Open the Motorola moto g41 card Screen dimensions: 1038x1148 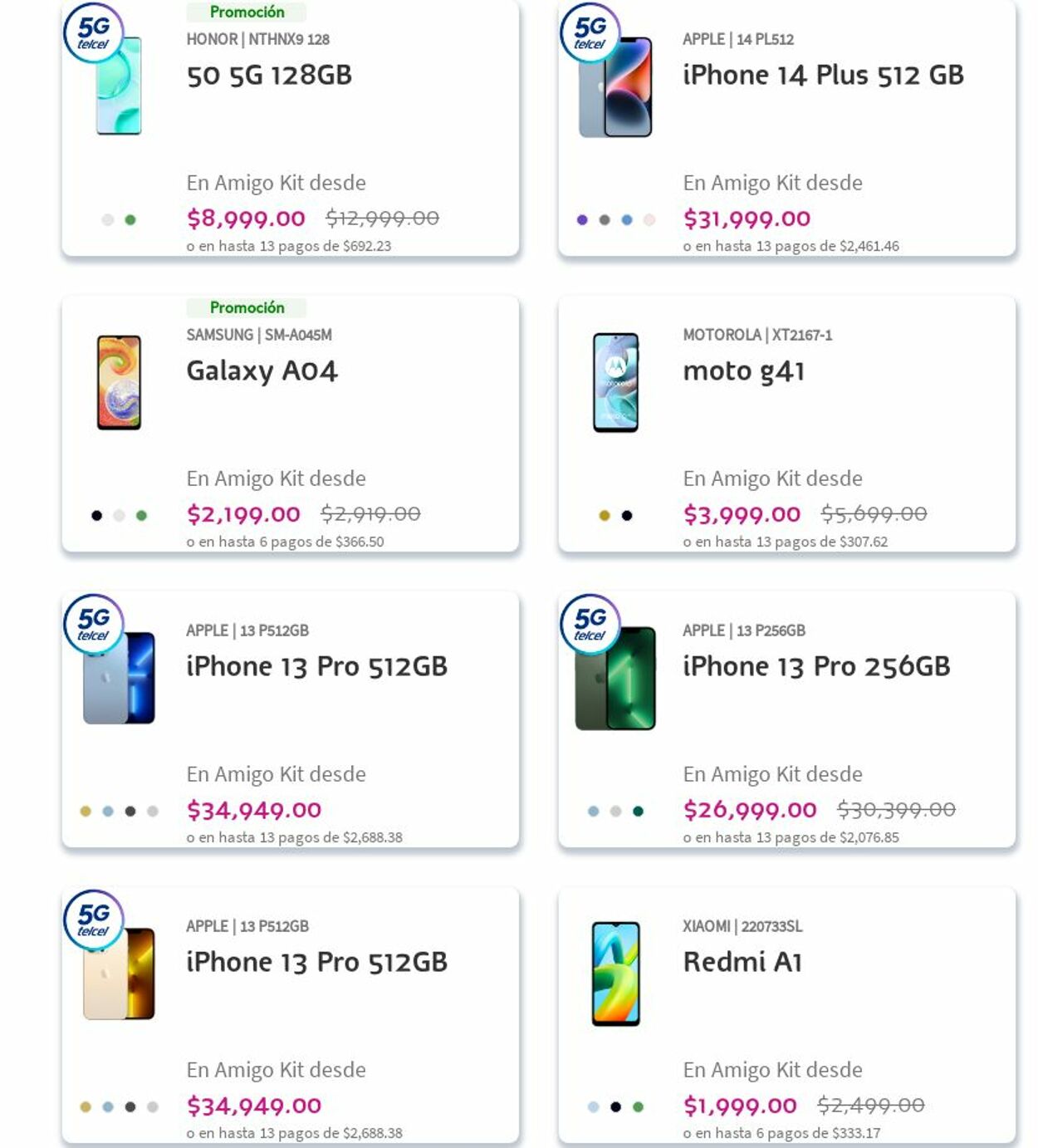pyautogui.click(x=743, y=371)
